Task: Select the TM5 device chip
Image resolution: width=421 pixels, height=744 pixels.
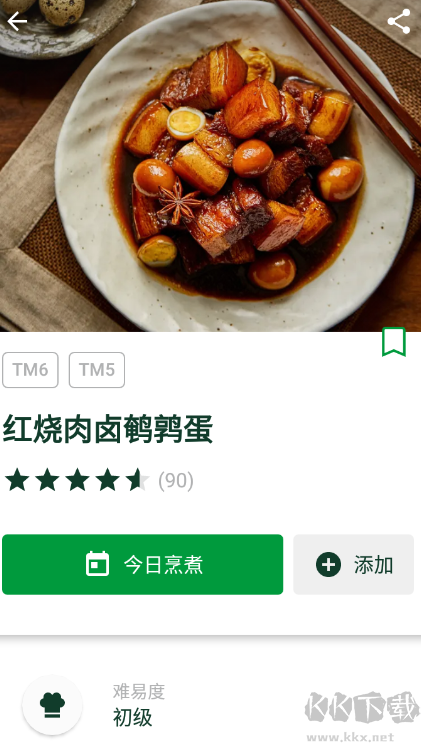Action: pos(97,370)
